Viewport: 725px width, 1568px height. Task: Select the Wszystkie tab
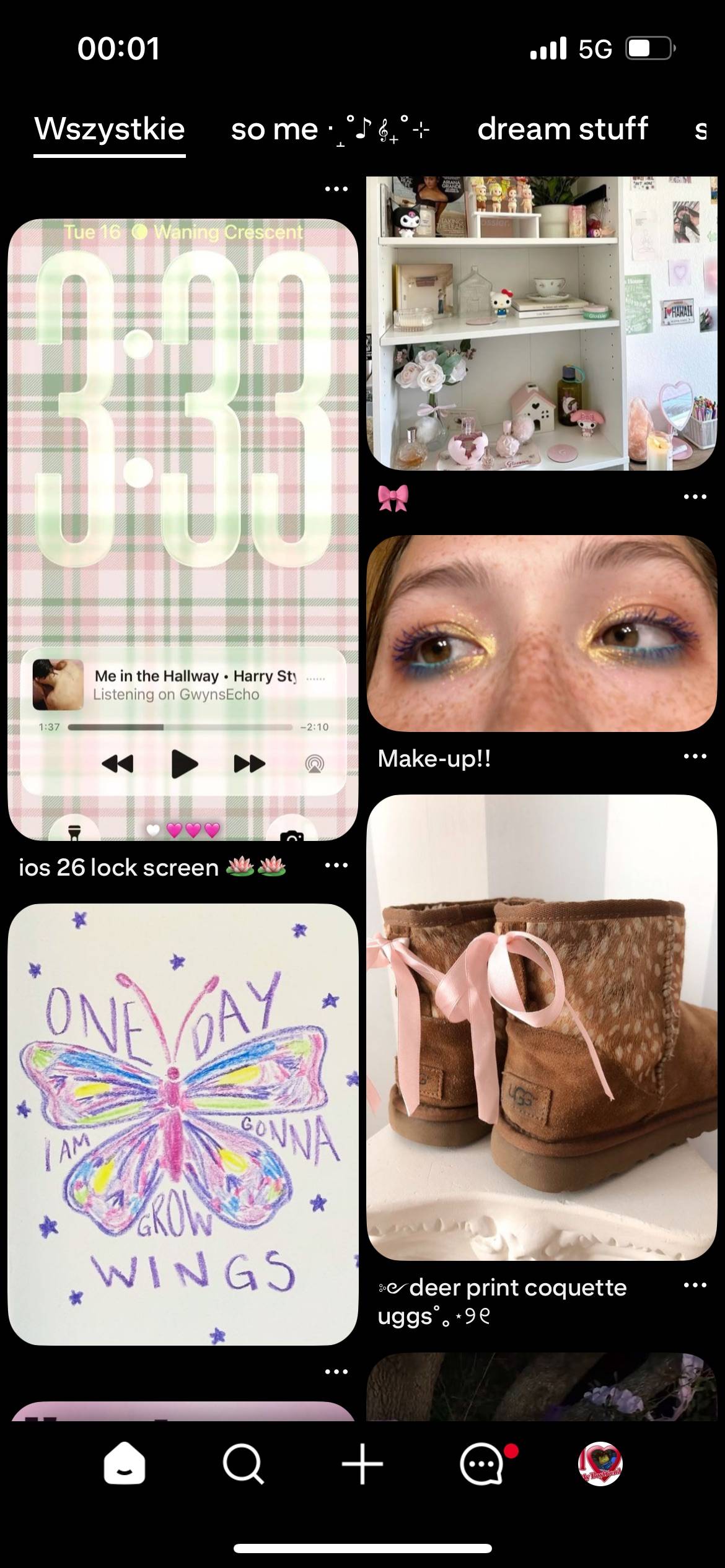[110, 129]
